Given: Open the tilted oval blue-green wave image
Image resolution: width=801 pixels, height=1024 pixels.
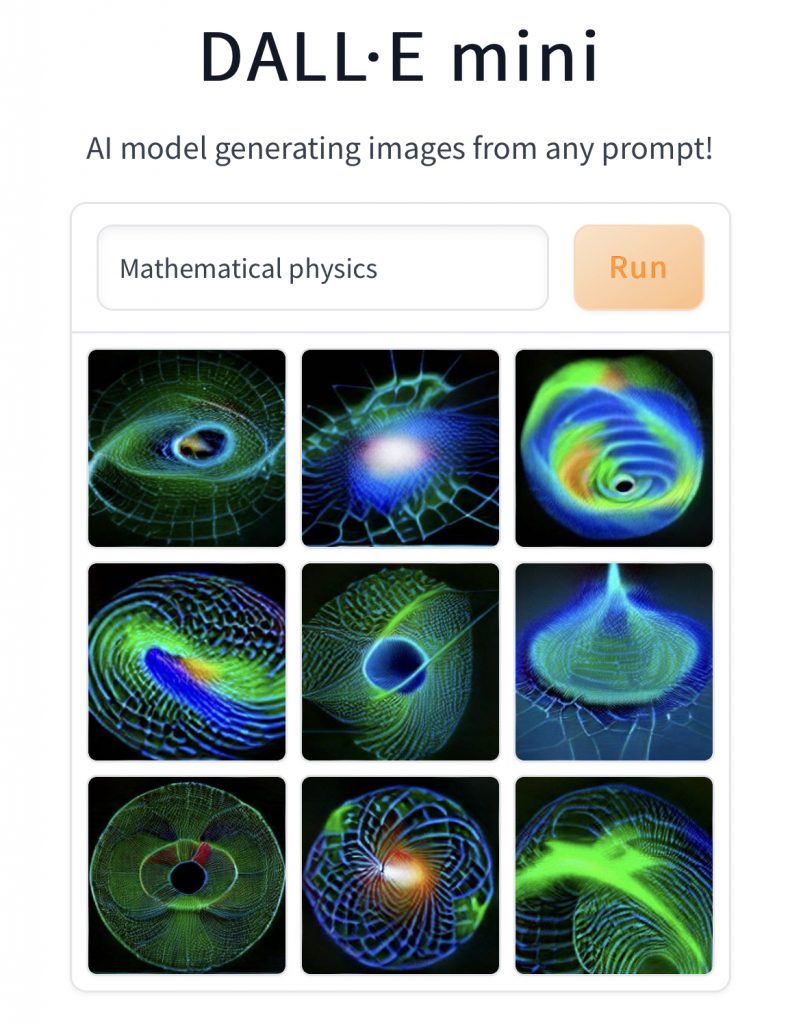Looking at the screenshot, I should tap(187, 662).
